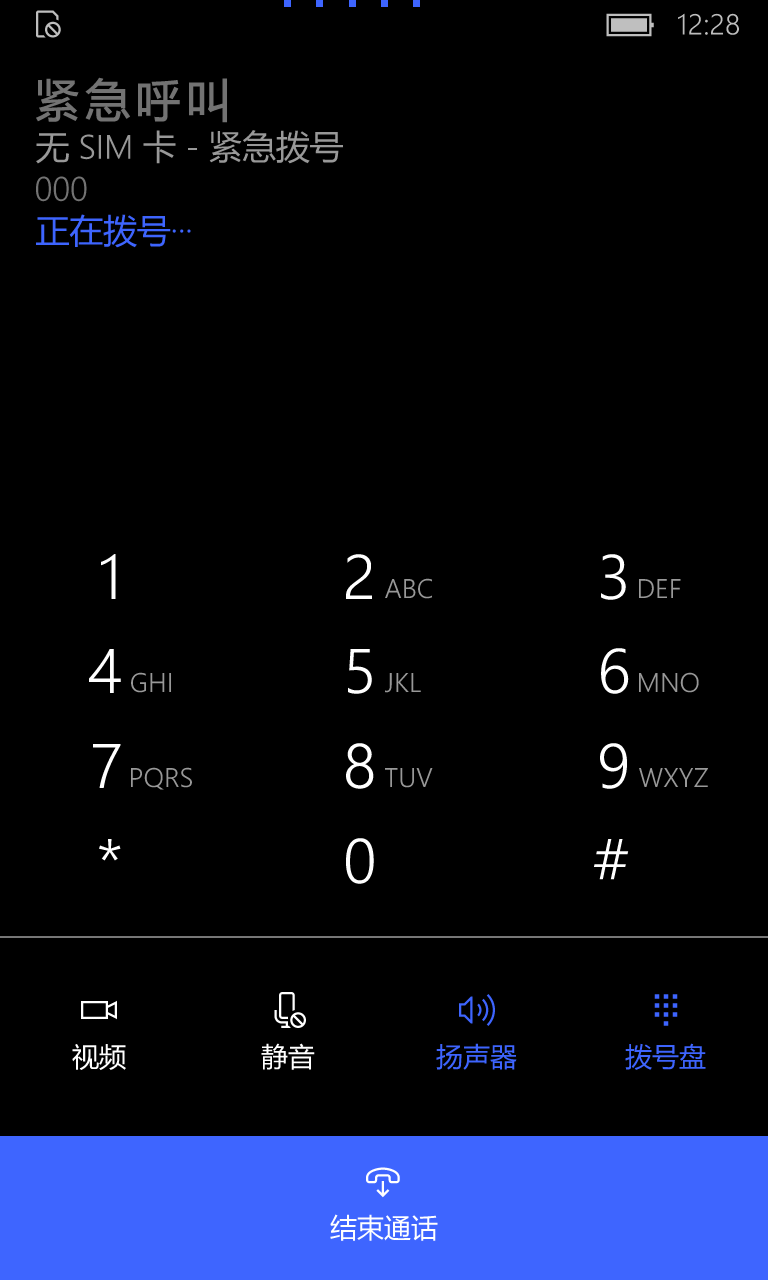Enter digit 2 ABC
The image size is (768, 1280).
point(384,578)
